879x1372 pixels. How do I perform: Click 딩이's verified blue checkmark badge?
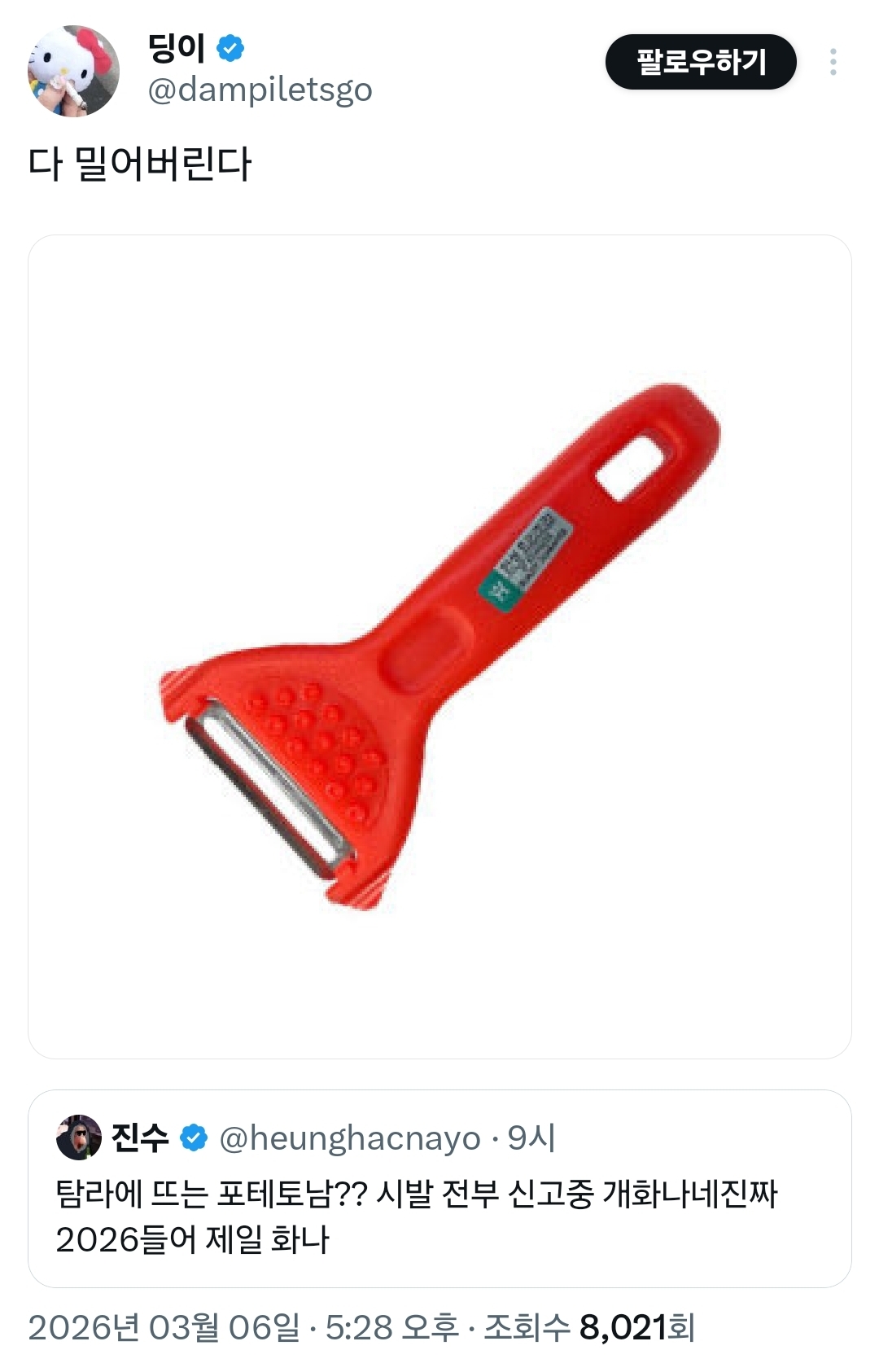pos(230,46)
